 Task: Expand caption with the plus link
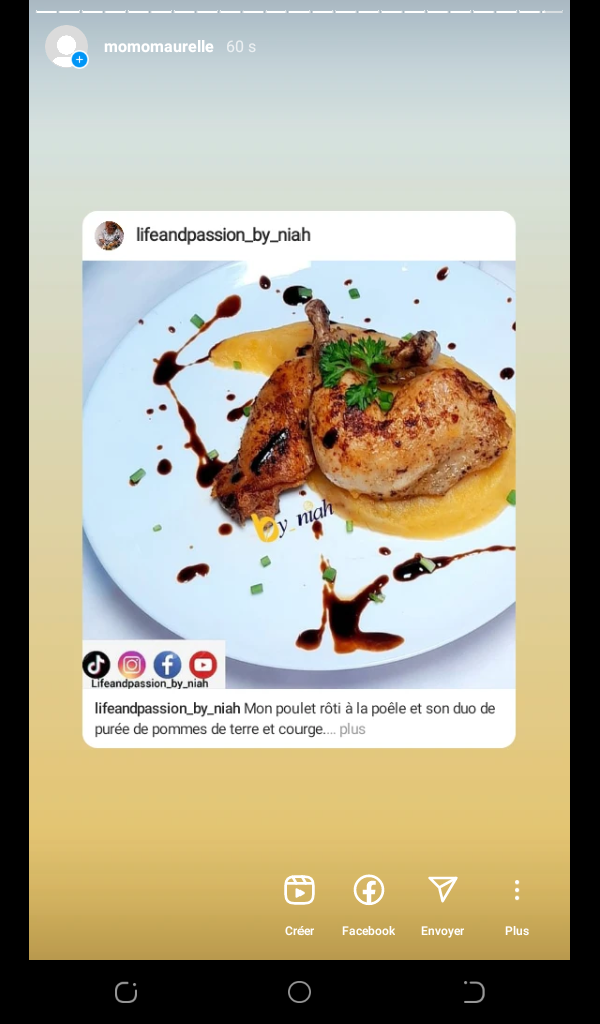tap(352, 730)
